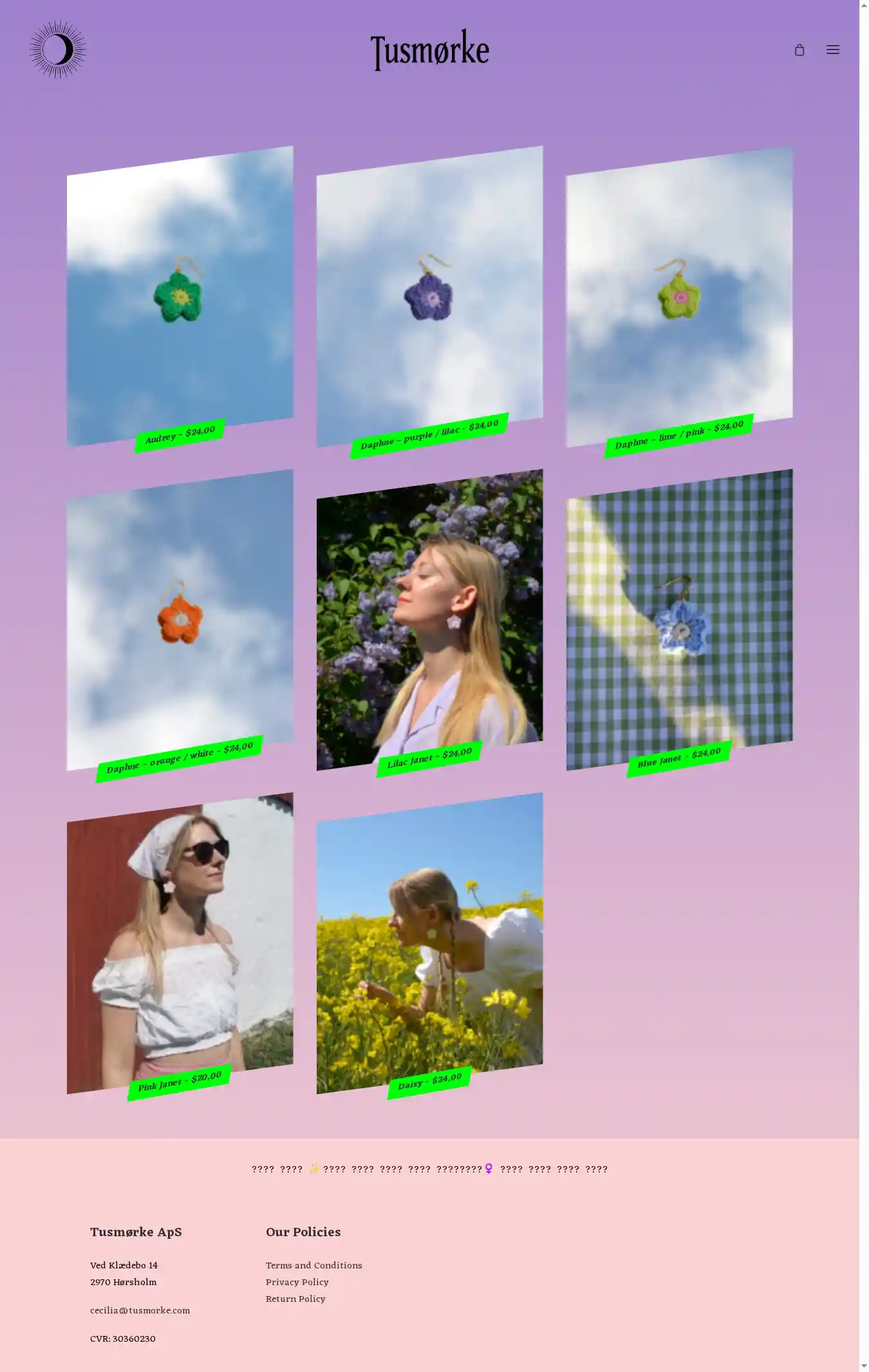This screenshot has width=869, height=1372.
Task: Open the Daisy product card
Action: tap(429, 943)
